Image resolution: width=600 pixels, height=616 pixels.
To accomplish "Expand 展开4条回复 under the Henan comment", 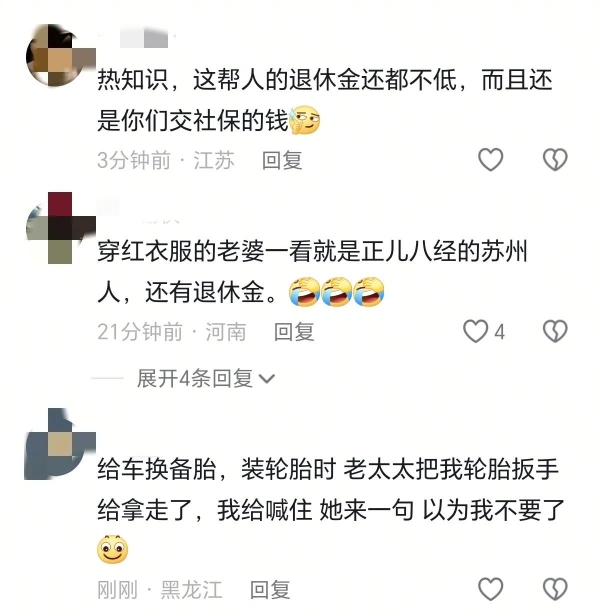I will (205, 378).
